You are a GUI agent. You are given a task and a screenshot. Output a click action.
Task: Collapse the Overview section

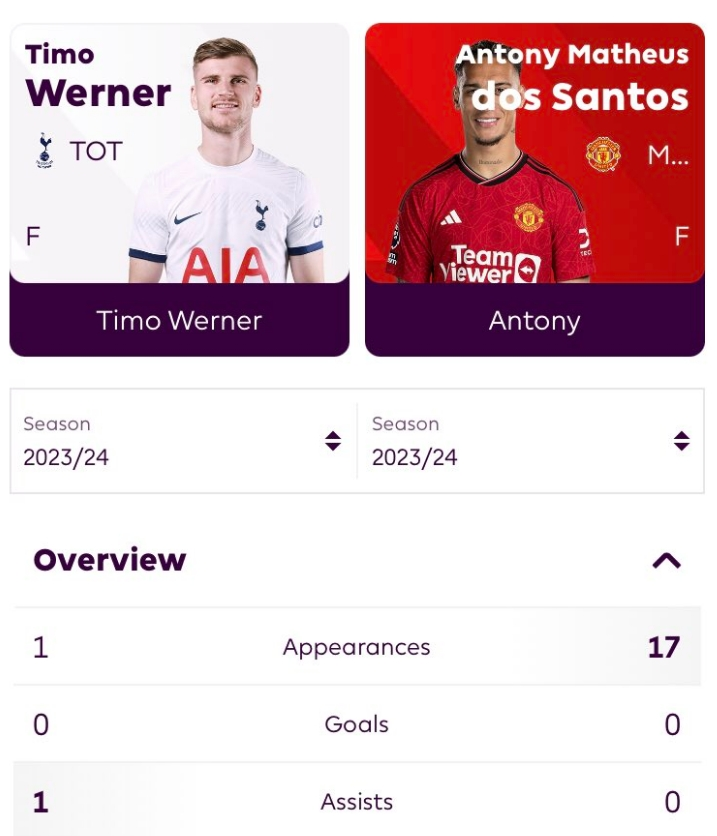point(666,560)
